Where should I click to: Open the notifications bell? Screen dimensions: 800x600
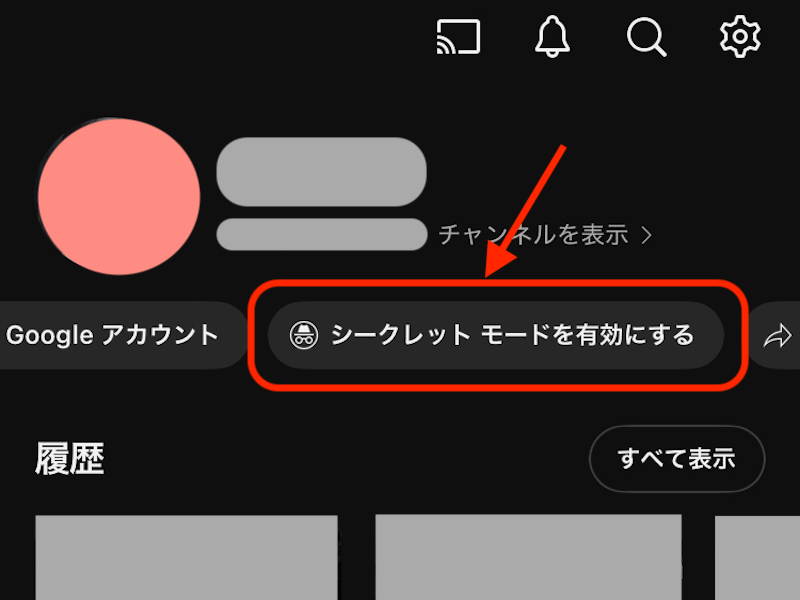click(x=552, y=37)
